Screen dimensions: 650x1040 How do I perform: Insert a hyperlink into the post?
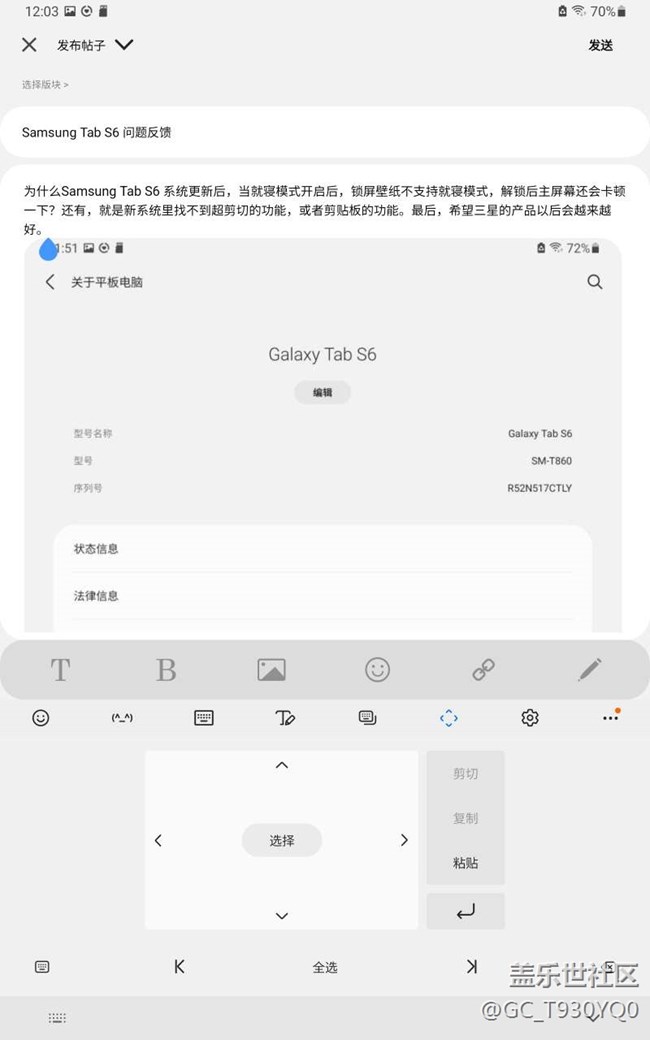pos(484,670)
